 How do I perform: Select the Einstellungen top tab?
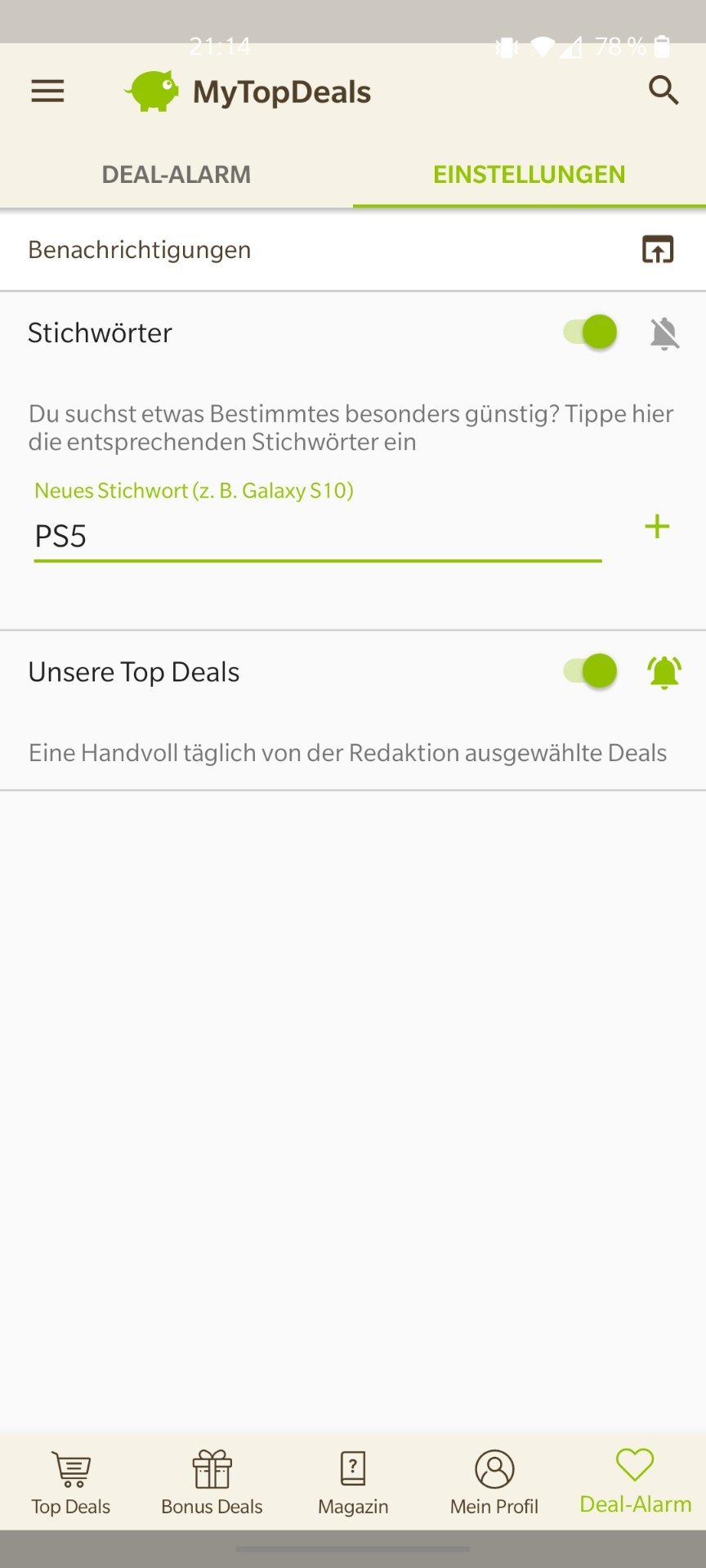click(529, 174)
